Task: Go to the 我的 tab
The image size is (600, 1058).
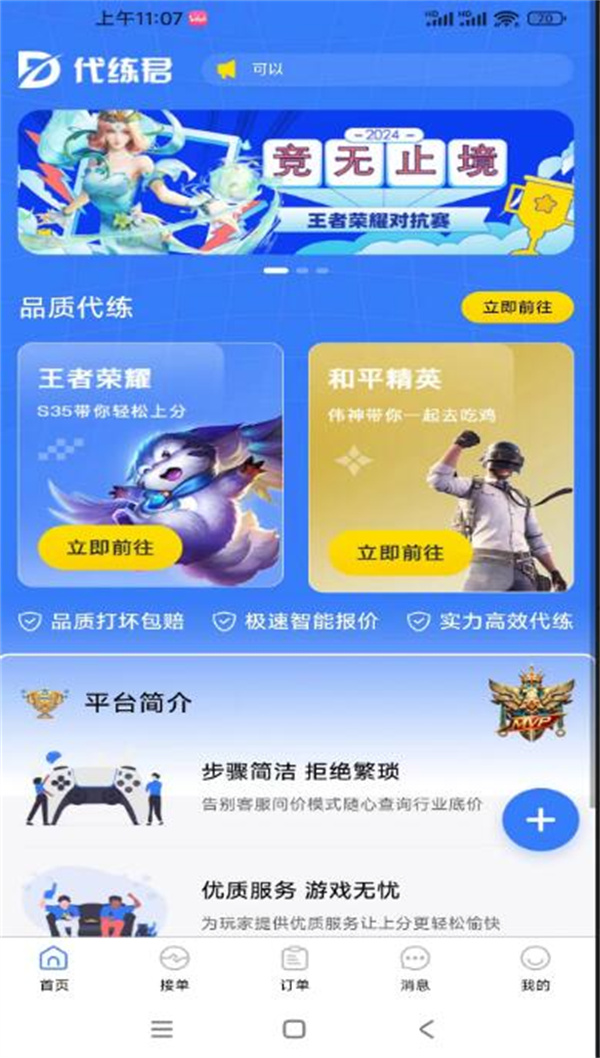Action: coord(535,968)
